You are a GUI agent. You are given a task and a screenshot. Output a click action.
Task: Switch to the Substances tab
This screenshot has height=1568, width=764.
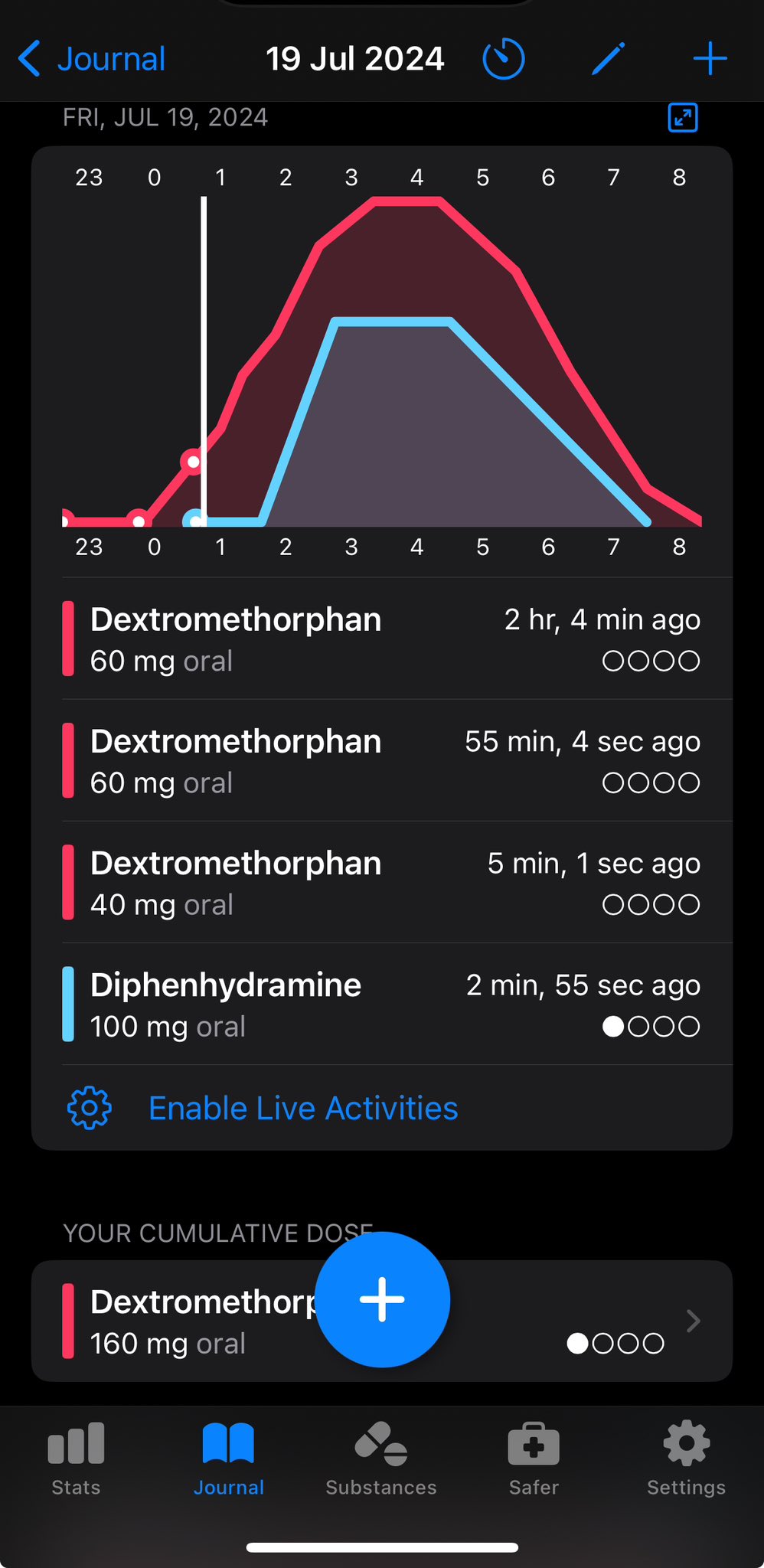(381, 1459)
